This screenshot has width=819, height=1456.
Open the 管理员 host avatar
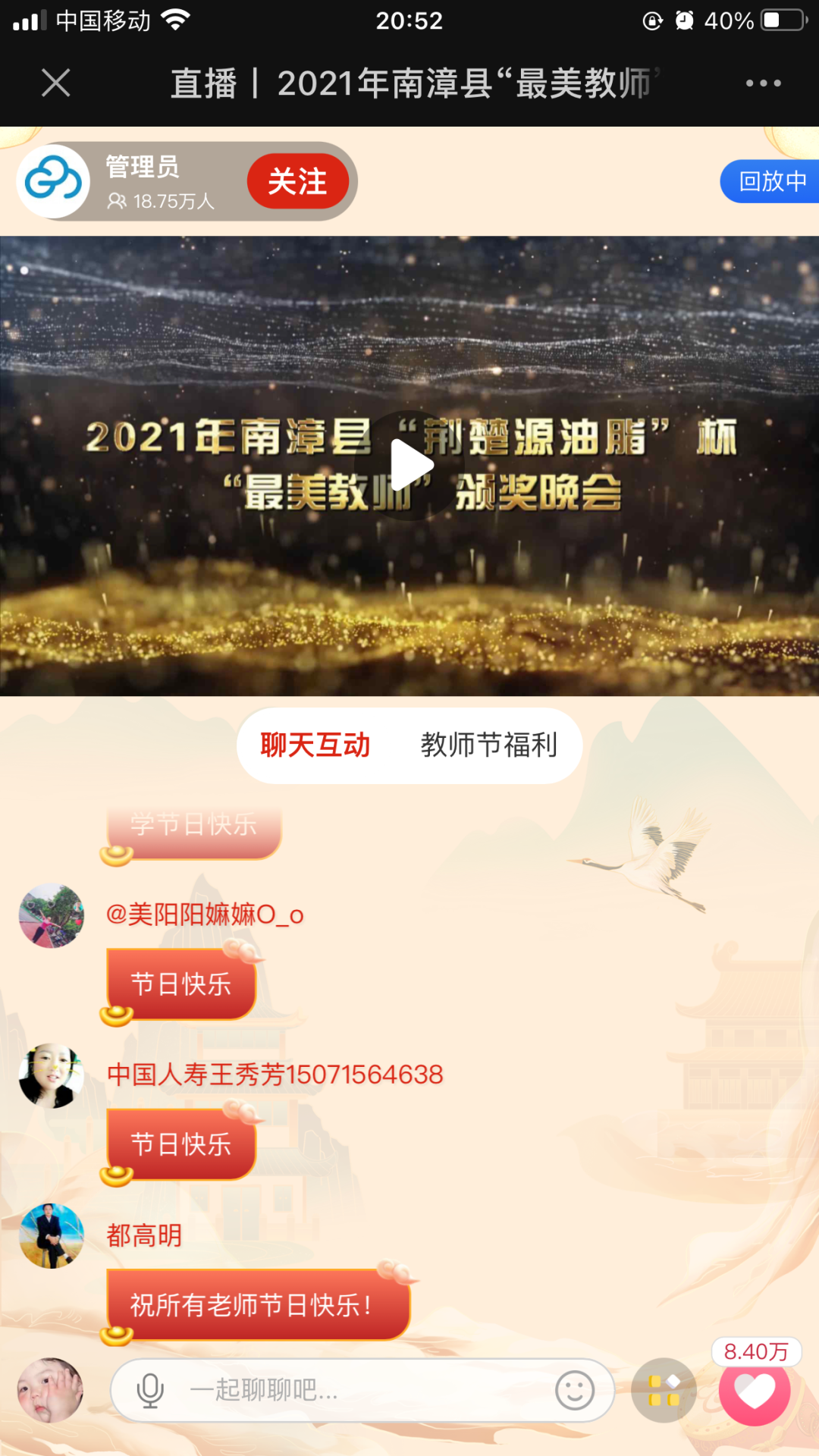click(x=53, y=182)
